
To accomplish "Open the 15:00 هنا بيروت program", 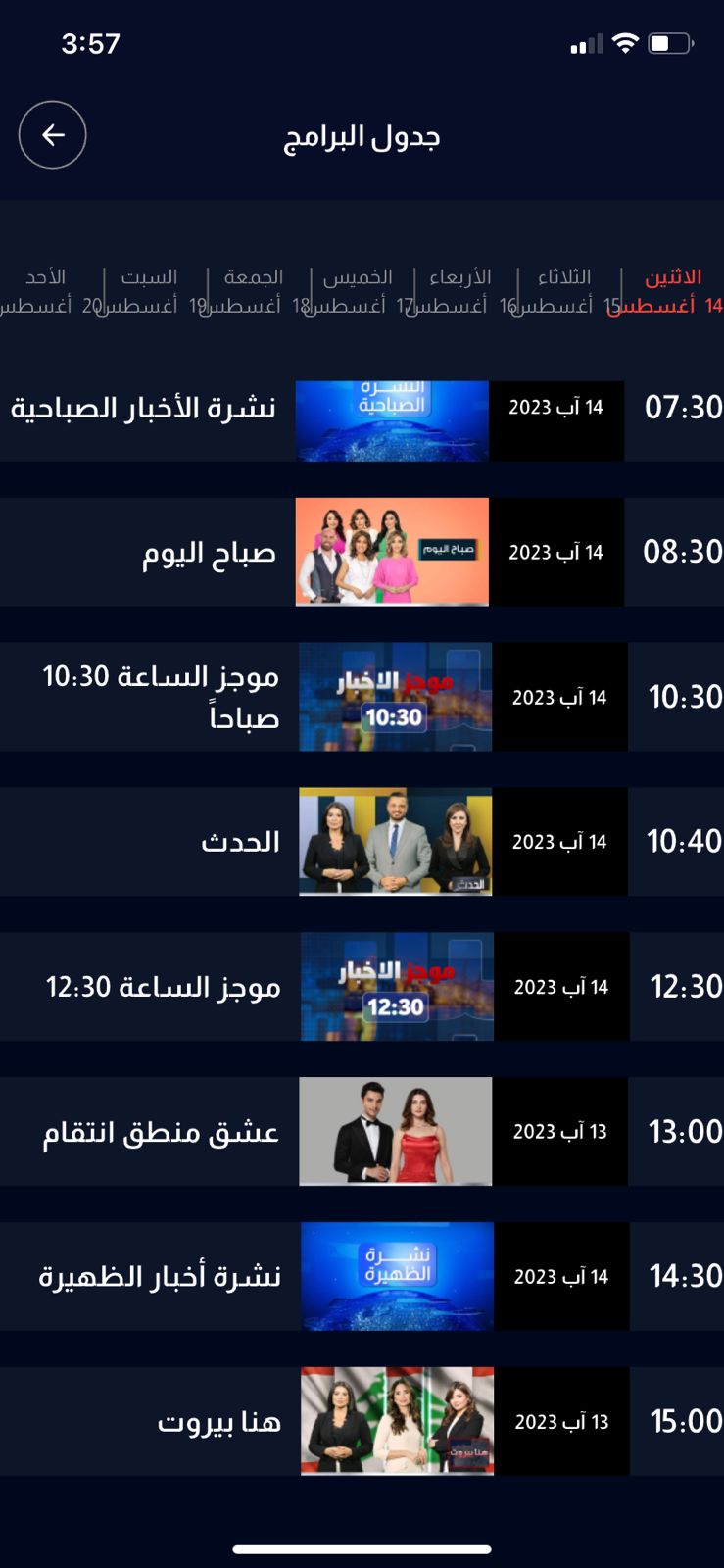I will click(x=362, y=1421).
